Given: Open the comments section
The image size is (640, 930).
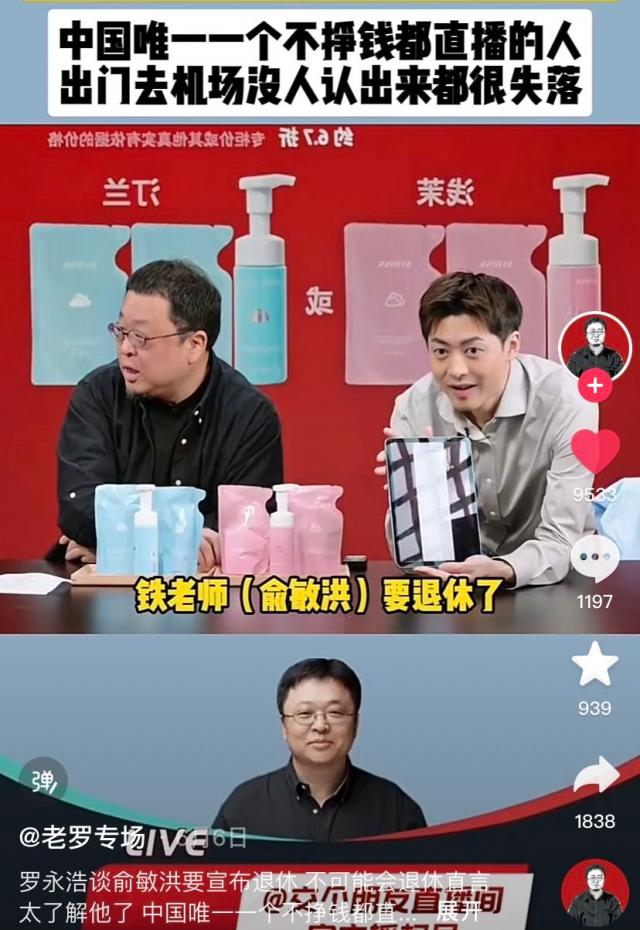Looking at the screenshot, I should (595, 558).
